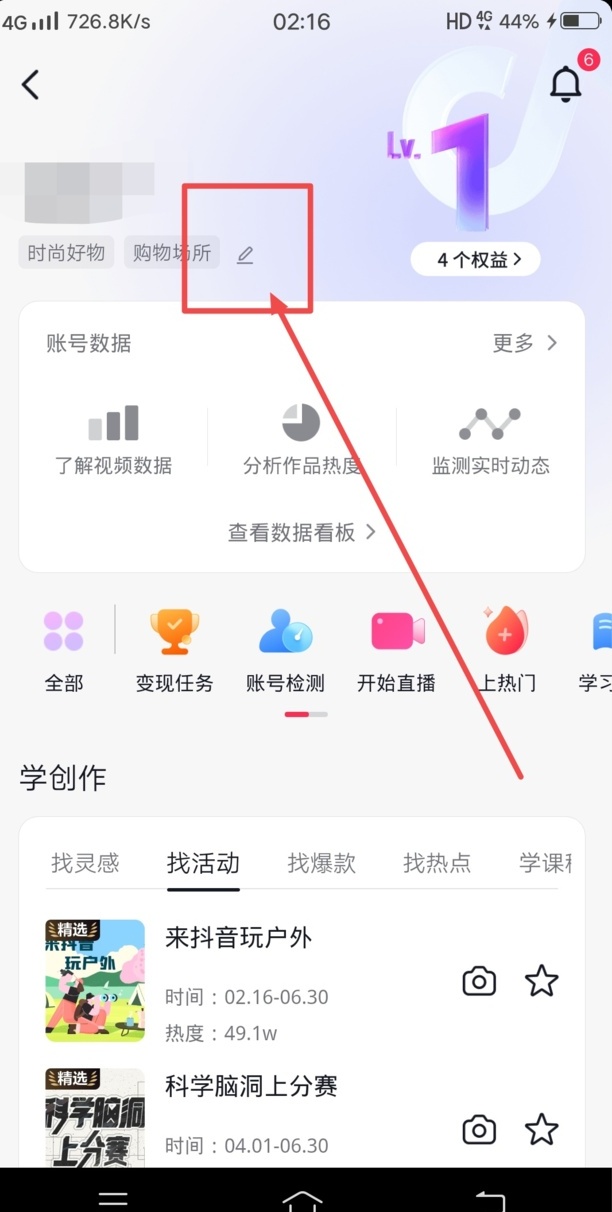Screen dimensions: 612x1212
Task: Tap 开始直播 to start a livestream
Action: [x=397, y=651]
